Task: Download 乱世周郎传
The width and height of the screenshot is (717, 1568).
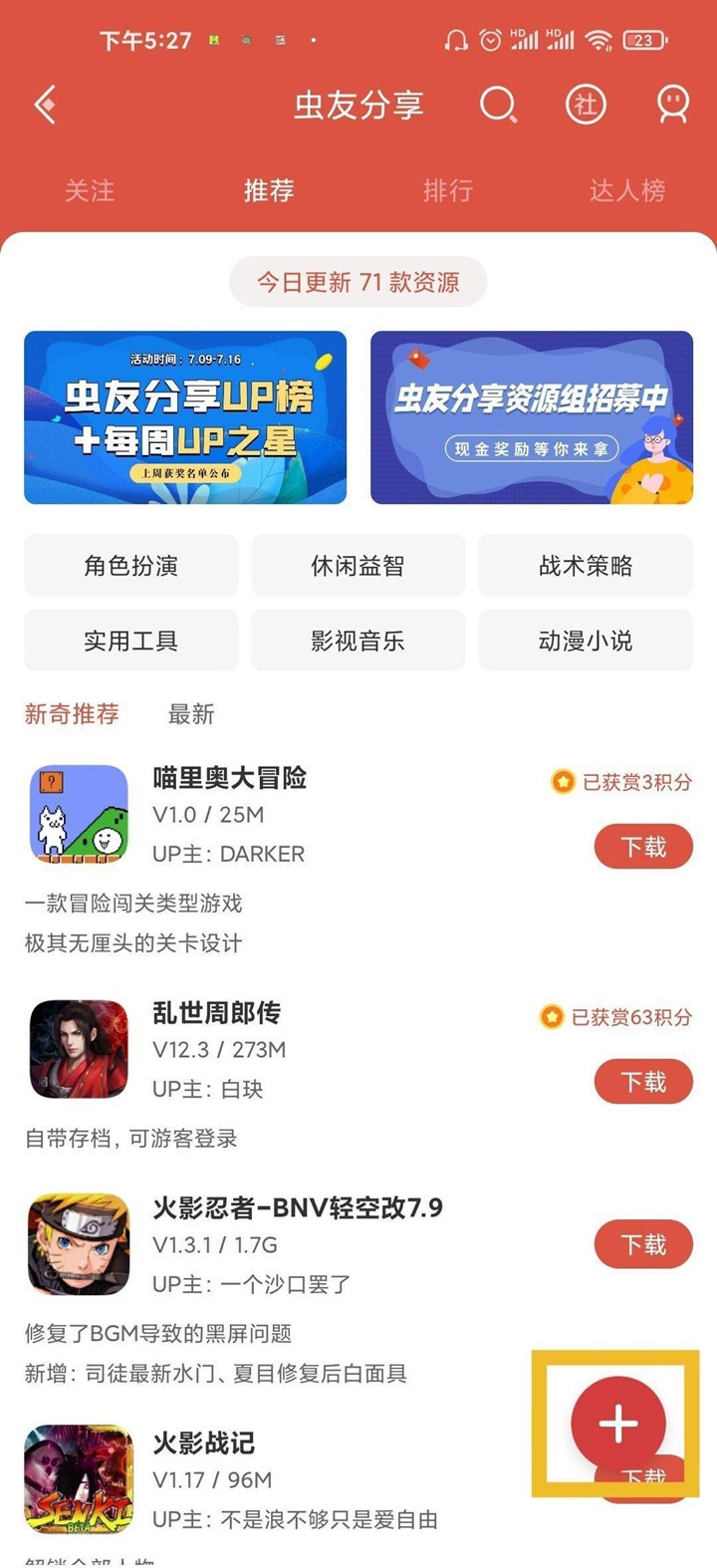Action: click(643, 1082)
